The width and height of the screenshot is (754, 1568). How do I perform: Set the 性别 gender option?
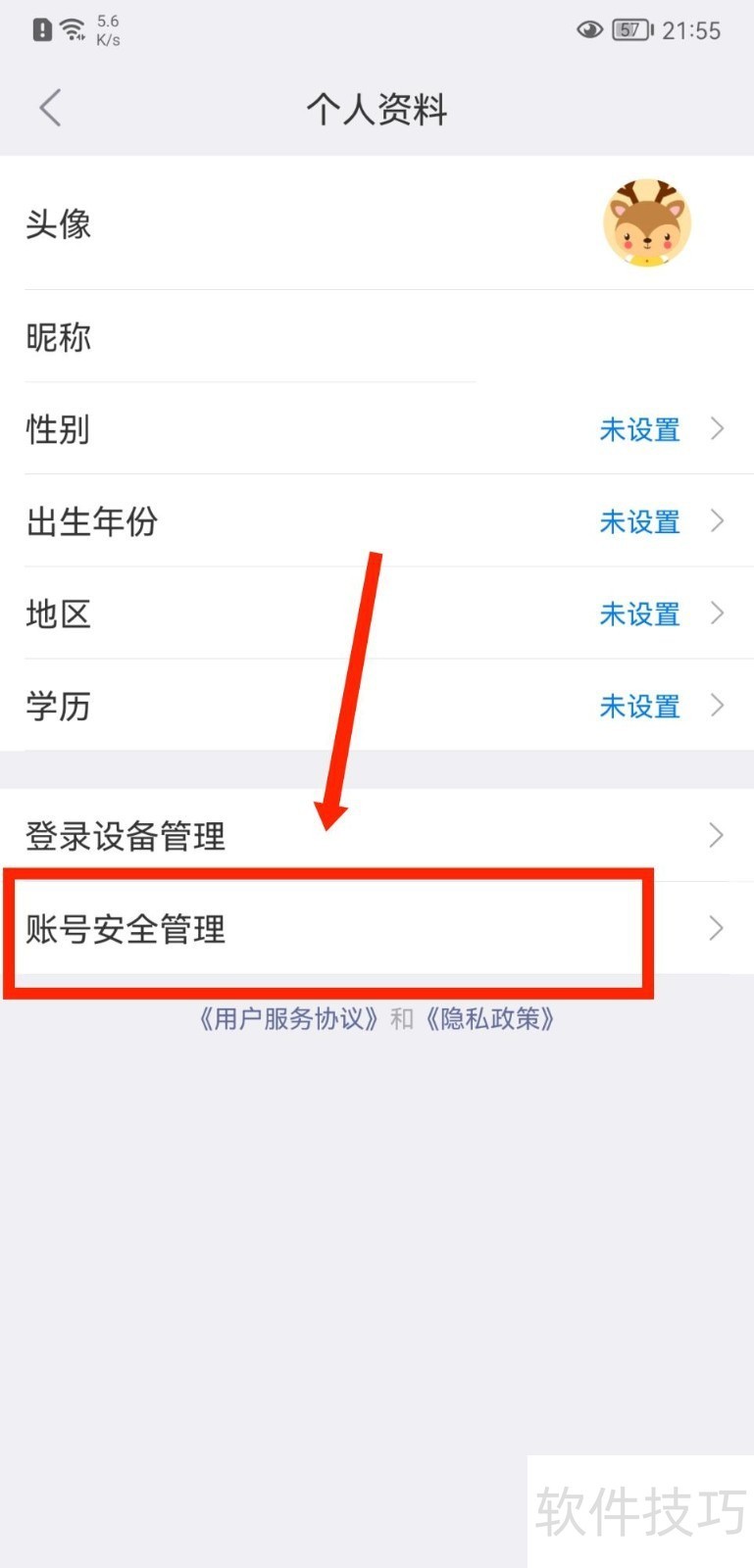click(x=377, y=429)
